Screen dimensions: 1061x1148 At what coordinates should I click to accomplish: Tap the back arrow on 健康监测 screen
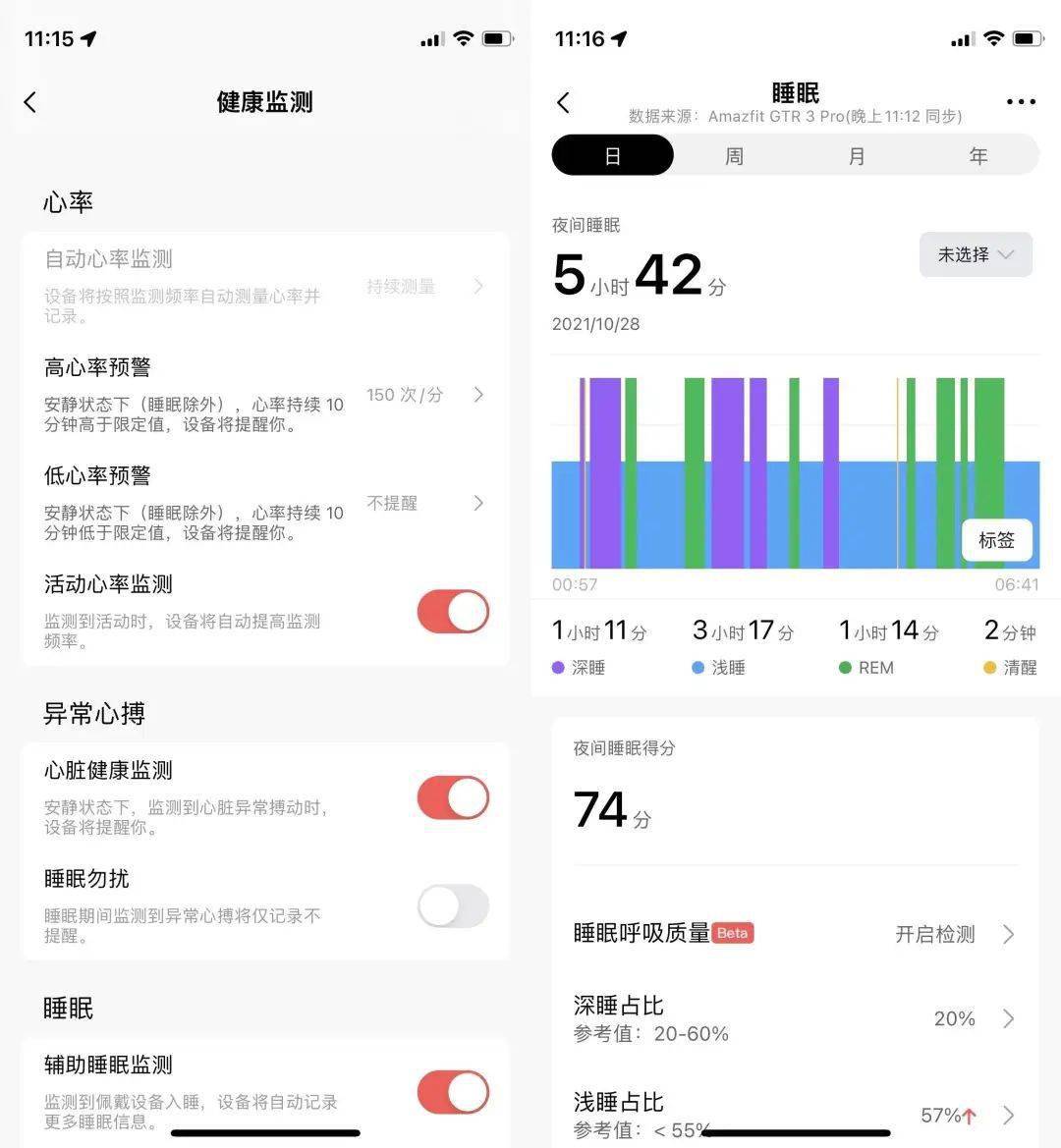pyautogui.click(x=29, y=102)
